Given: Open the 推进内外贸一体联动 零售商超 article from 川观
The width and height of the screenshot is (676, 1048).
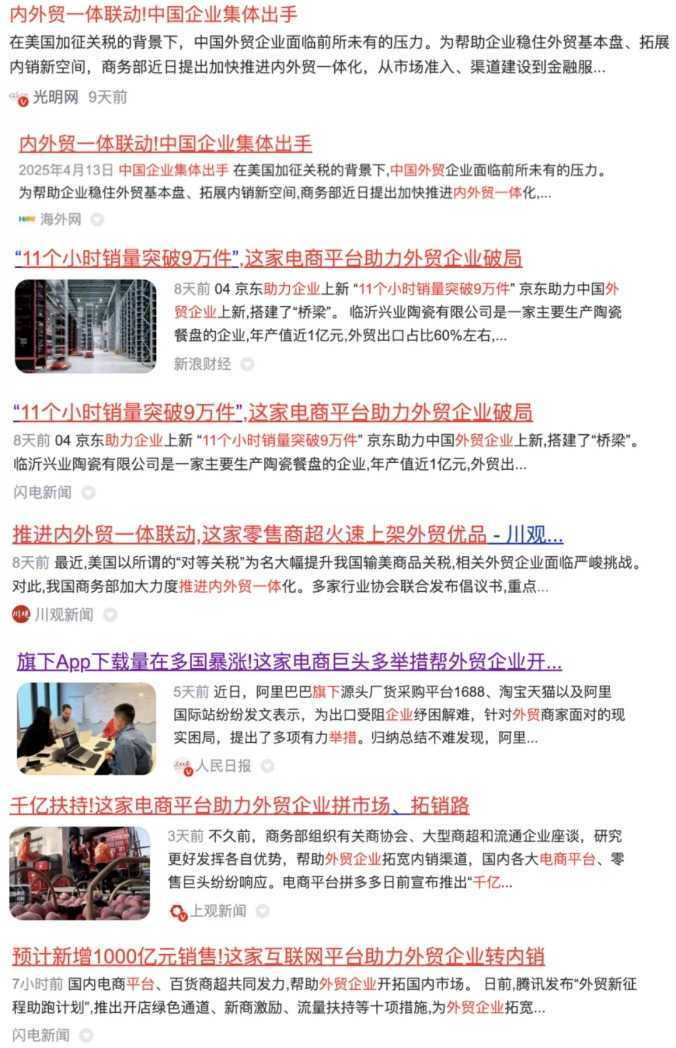Looking at the screenshot, I should pyautogui.click(x=287, y=533).
